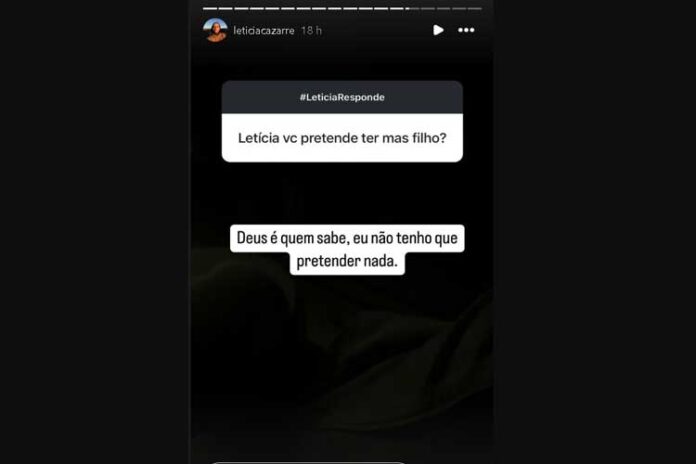Tap the leticiacazarre profile avatar
This screenshot has width=696, height=464.
[215, 30]
